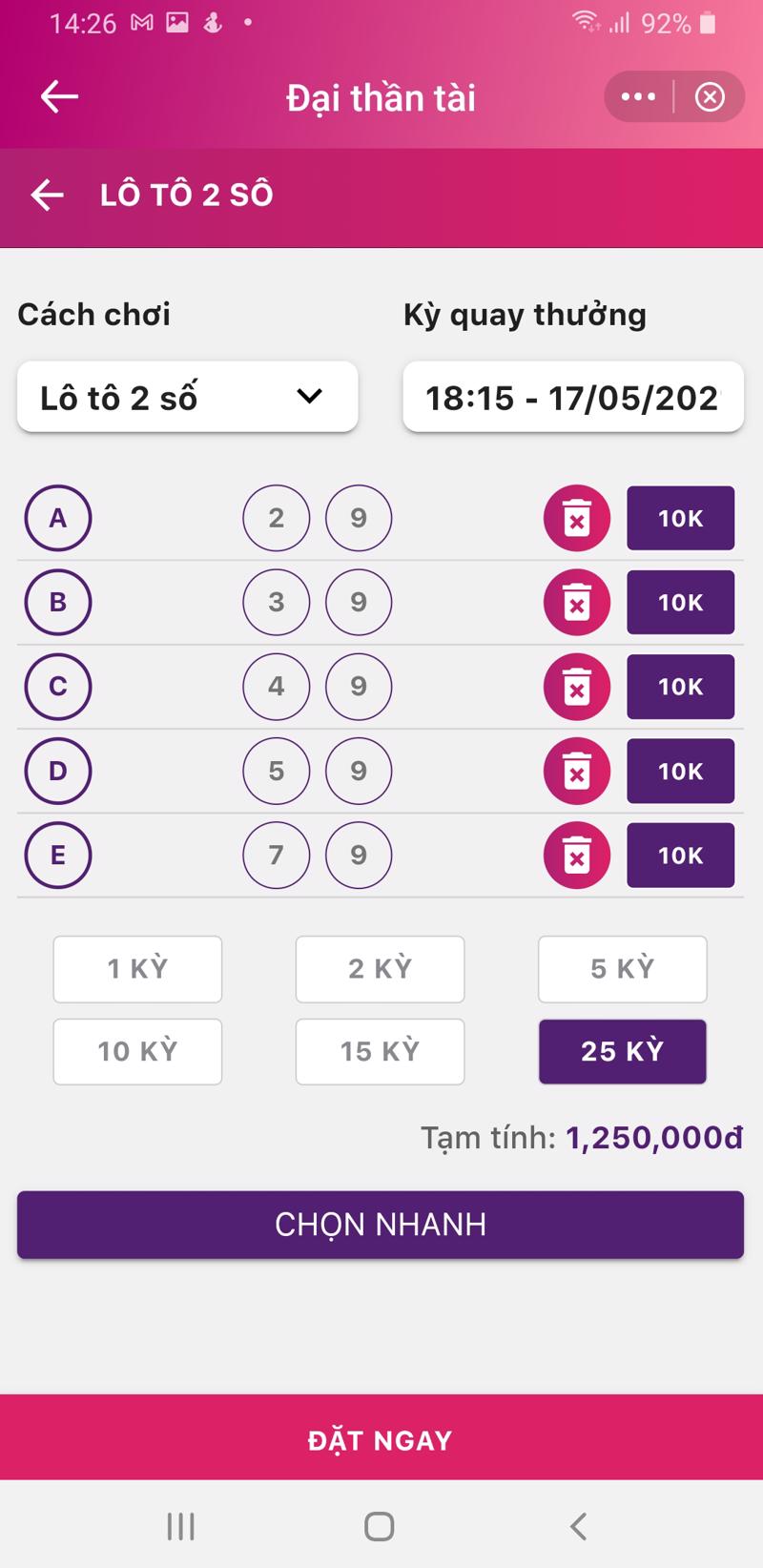Return from LÔ TÔ 2 SỐ section
The width and height of the screenshot is (763, 1568).
47,195
